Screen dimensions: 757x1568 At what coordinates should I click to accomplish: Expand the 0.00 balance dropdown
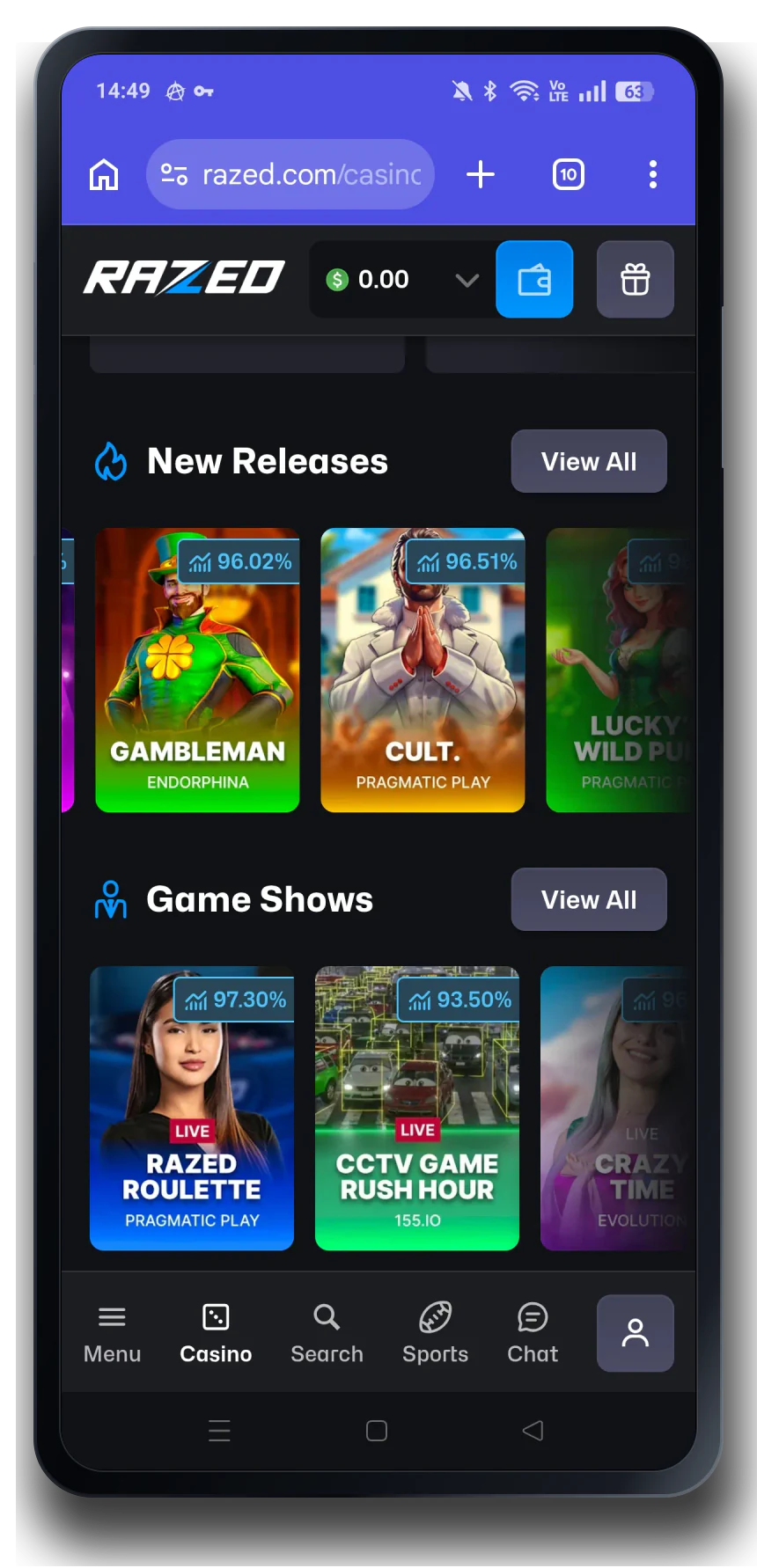467,280
